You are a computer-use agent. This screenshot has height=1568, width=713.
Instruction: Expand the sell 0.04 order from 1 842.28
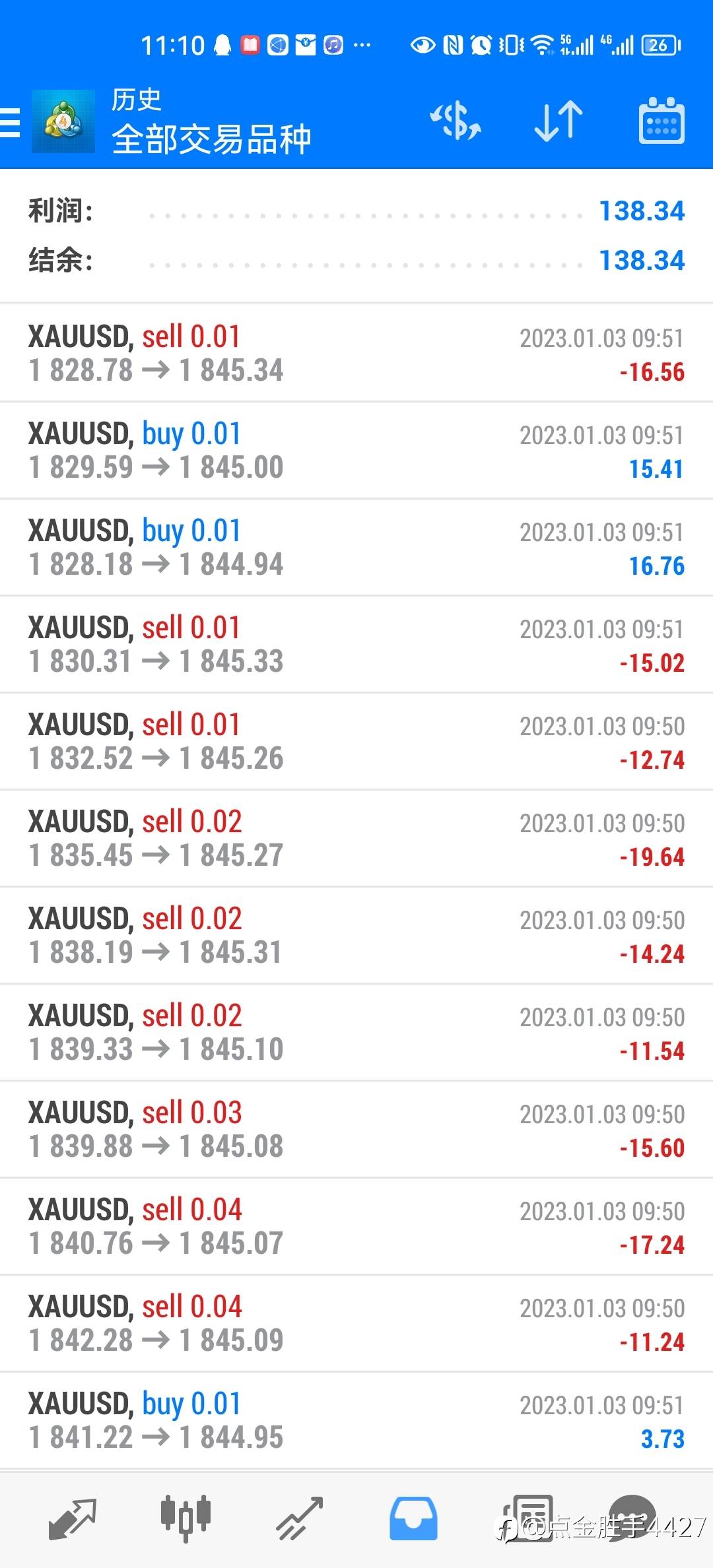coord(356,1323)
